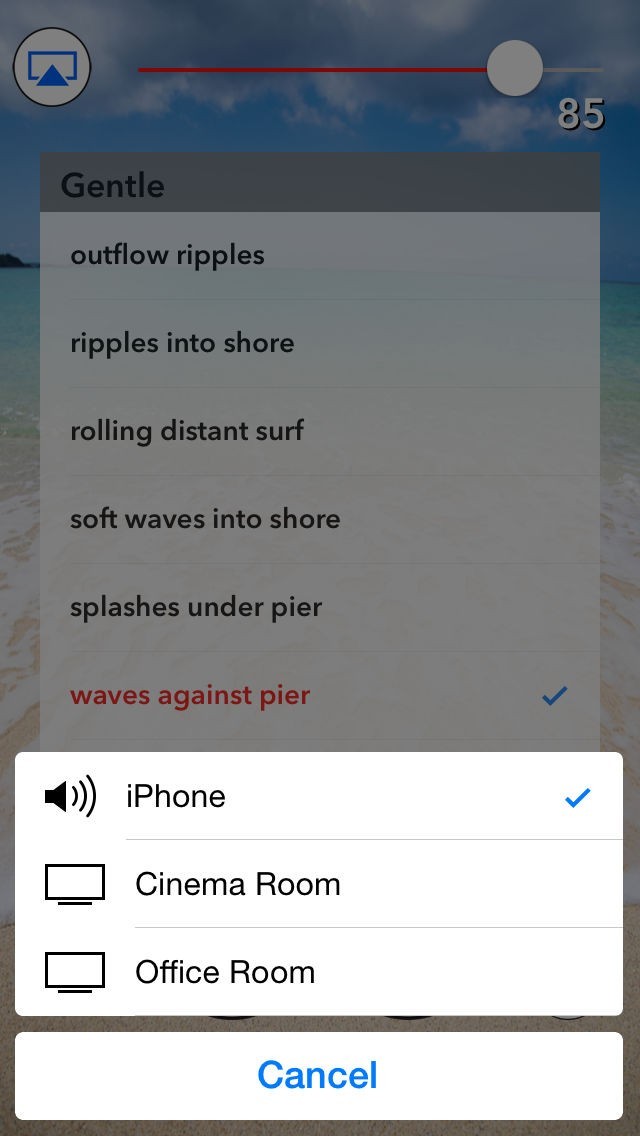Choose splashes under pier
Viewport: 640px width, 1136px height.
320,608
